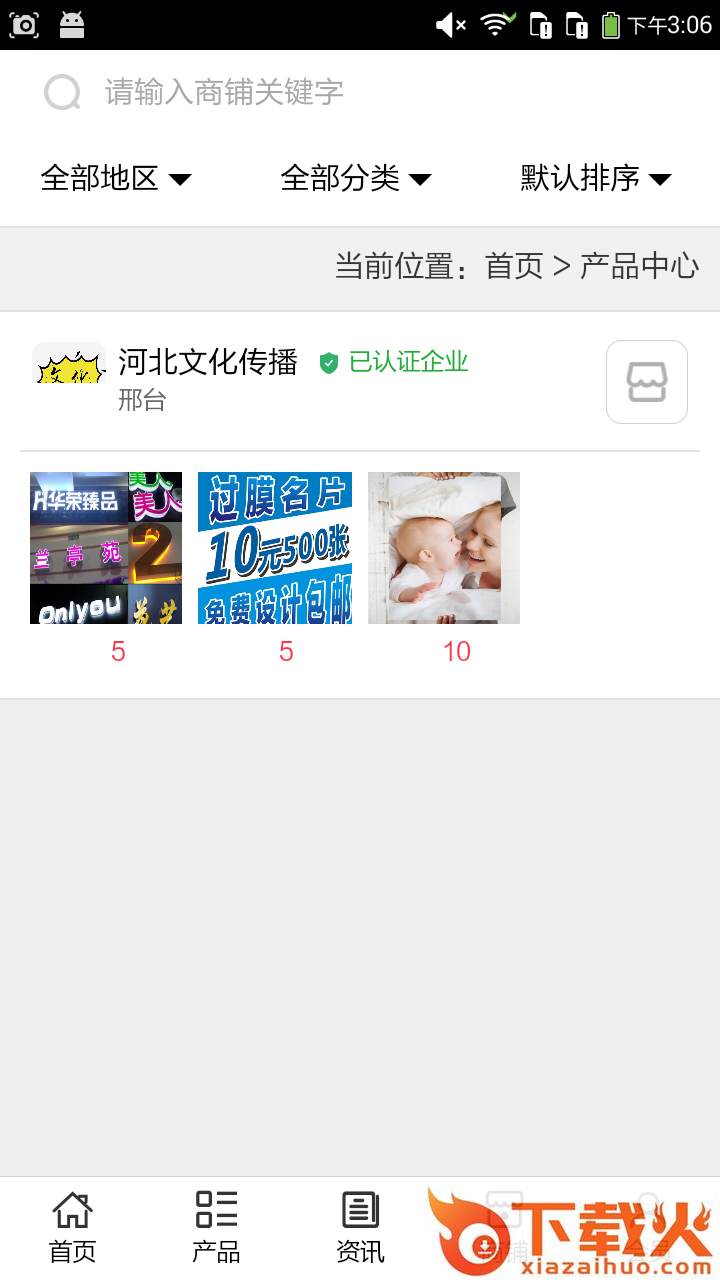View the neon signage product image
The width and height of the screenshot is (720, 1280).
[x=106, y=548]
